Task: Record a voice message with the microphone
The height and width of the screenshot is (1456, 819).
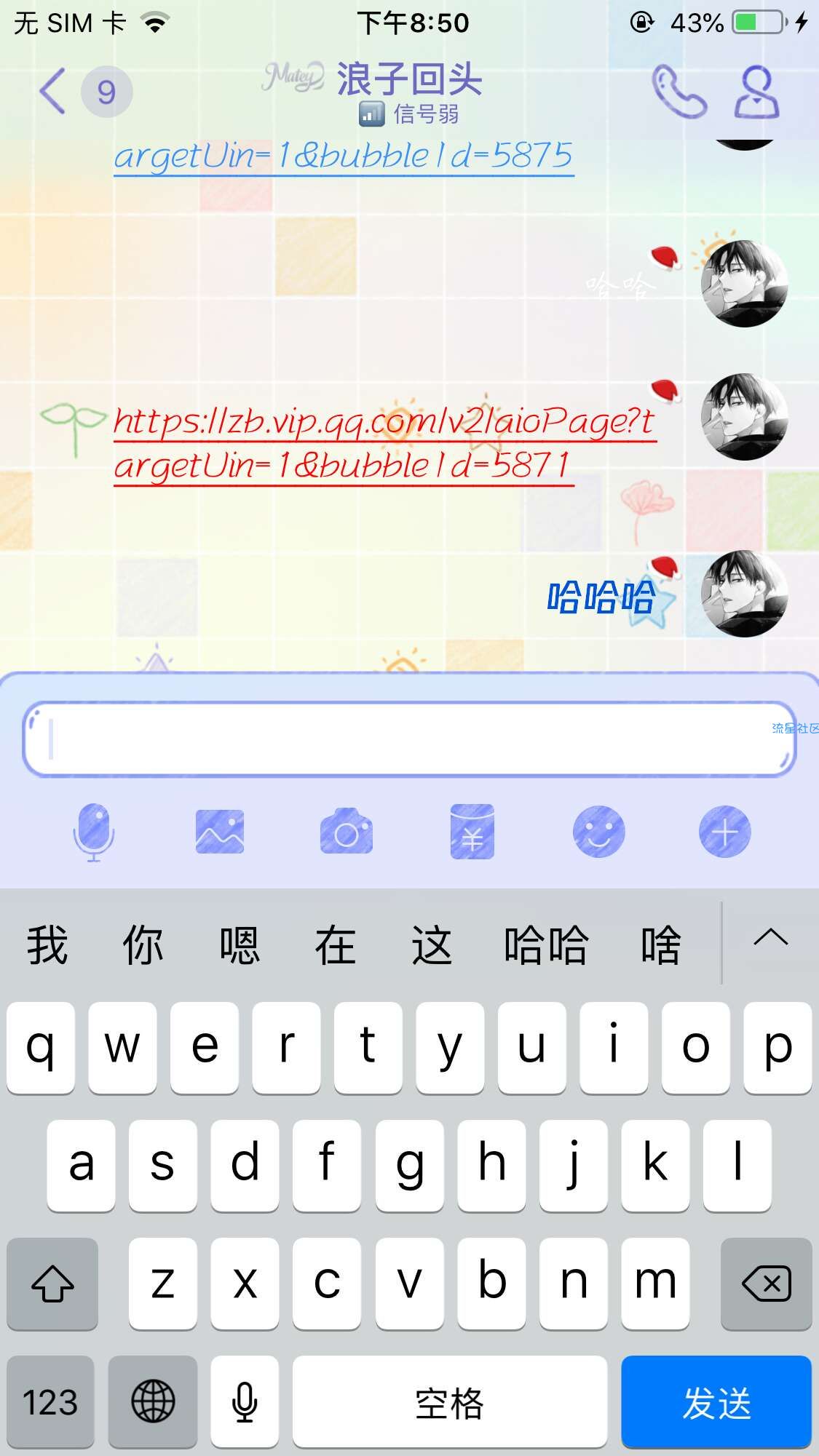Action: 94,832
